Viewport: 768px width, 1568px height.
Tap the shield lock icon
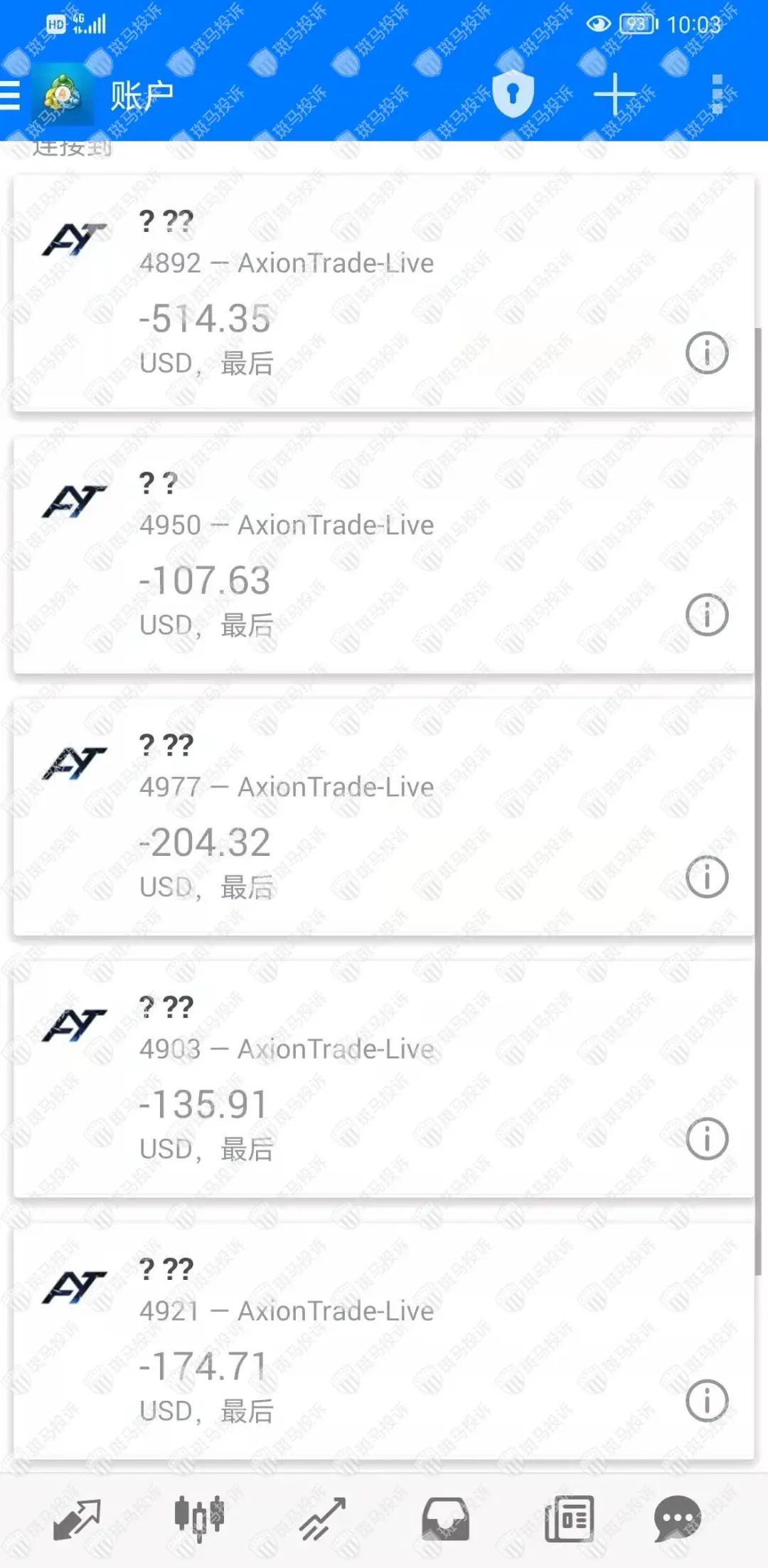[513, 95]
